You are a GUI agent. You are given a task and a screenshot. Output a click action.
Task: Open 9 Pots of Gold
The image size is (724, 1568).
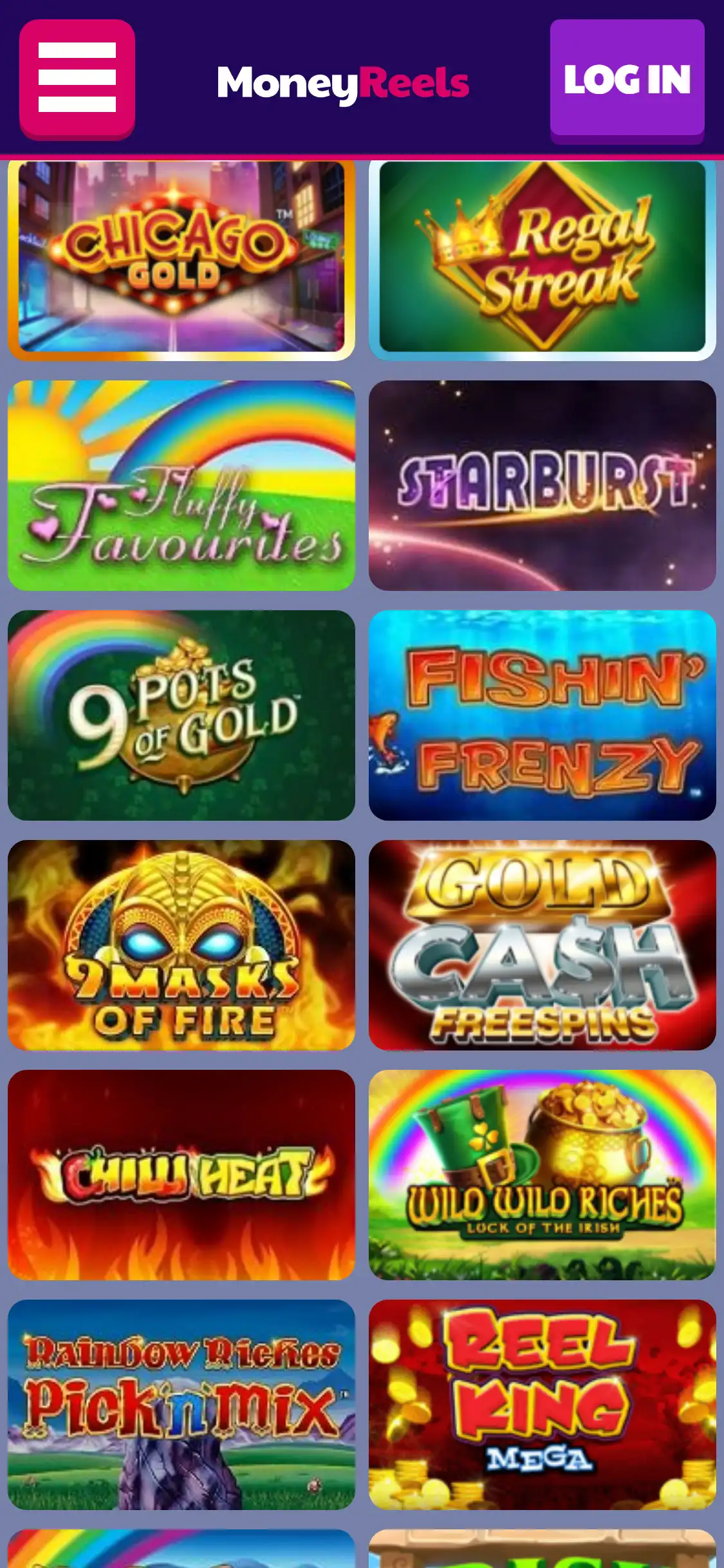click(181, 715)
